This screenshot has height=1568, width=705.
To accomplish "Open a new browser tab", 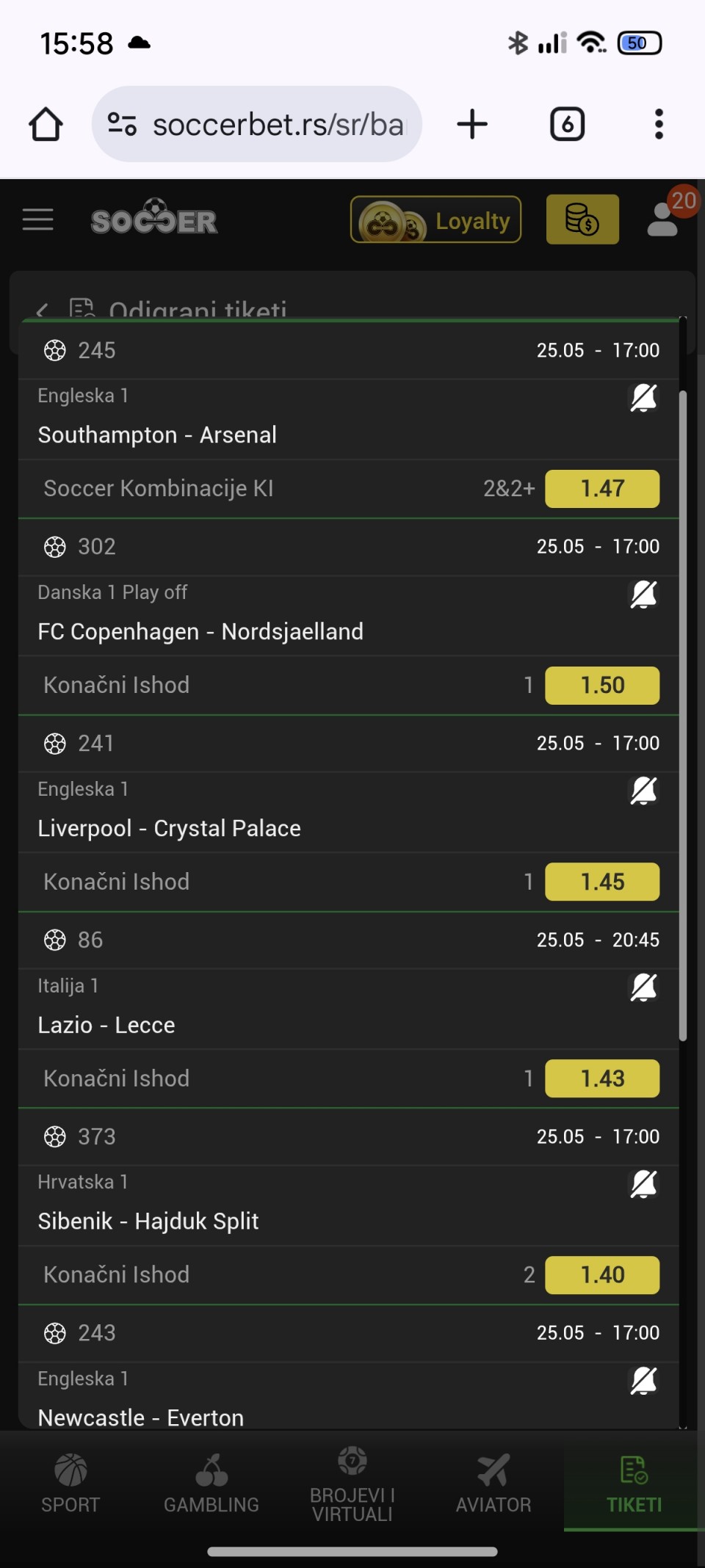I will coord(472,124).
